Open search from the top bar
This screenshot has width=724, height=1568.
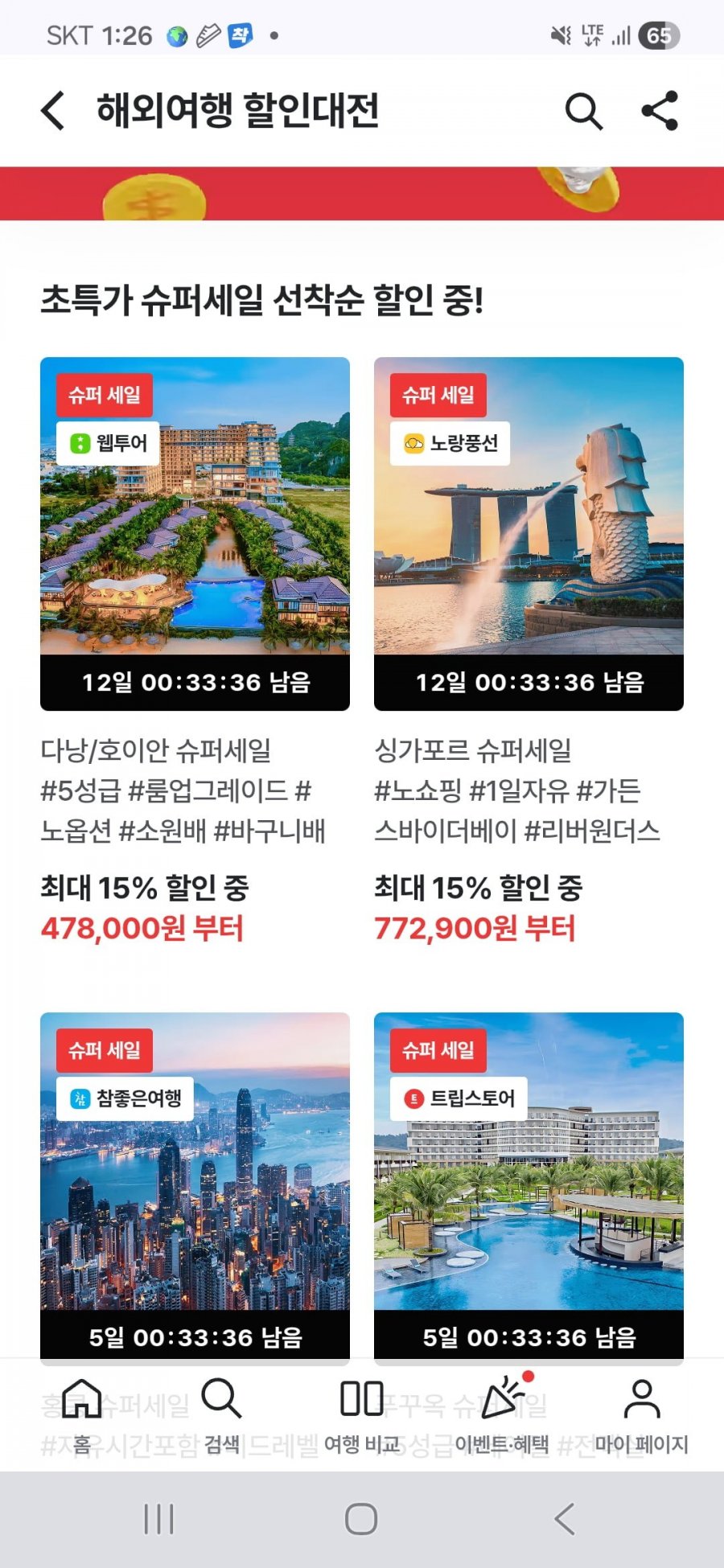(x=583, y=111)
